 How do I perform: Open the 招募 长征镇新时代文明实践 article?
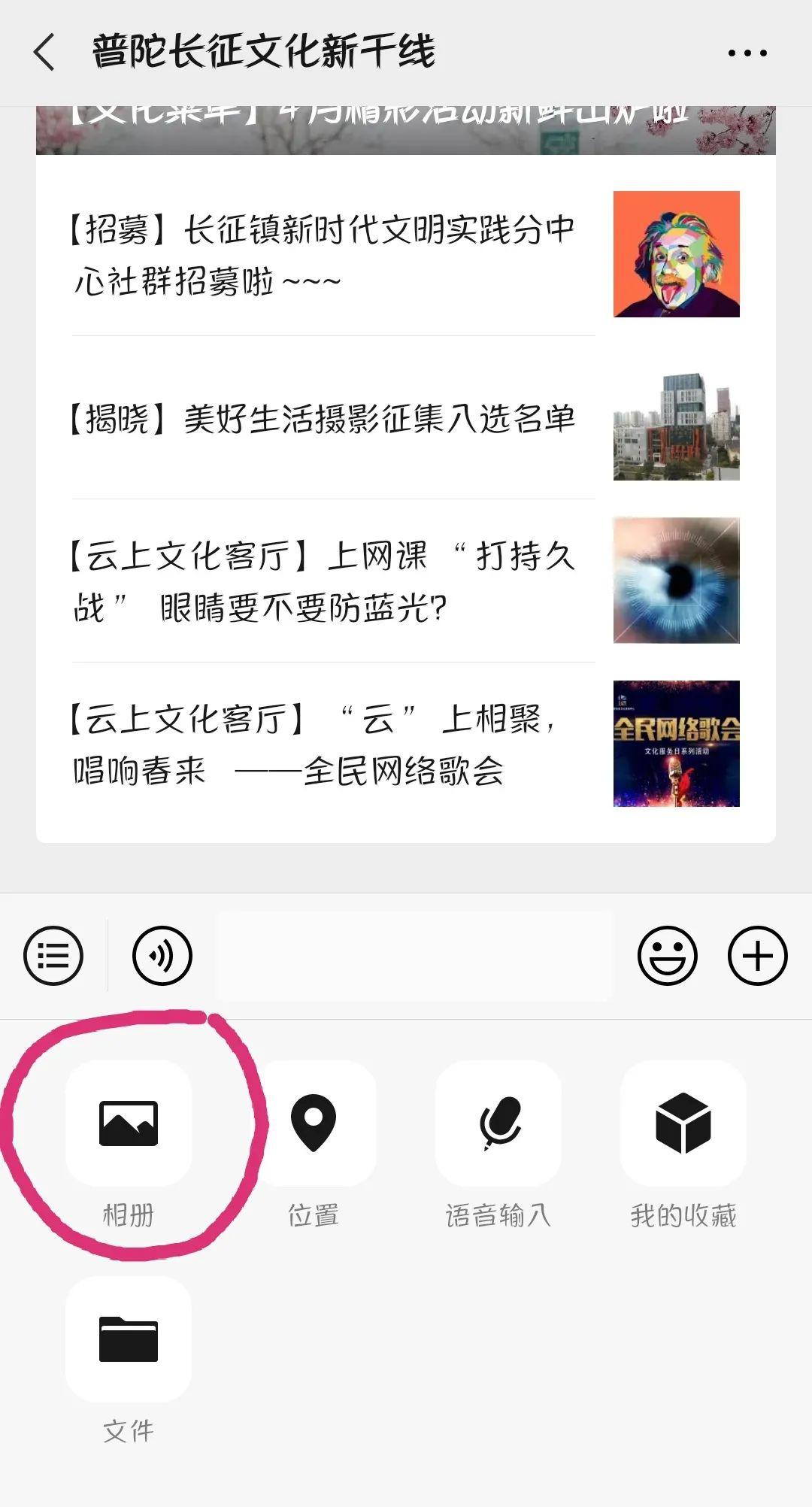(x=406, y=254)
